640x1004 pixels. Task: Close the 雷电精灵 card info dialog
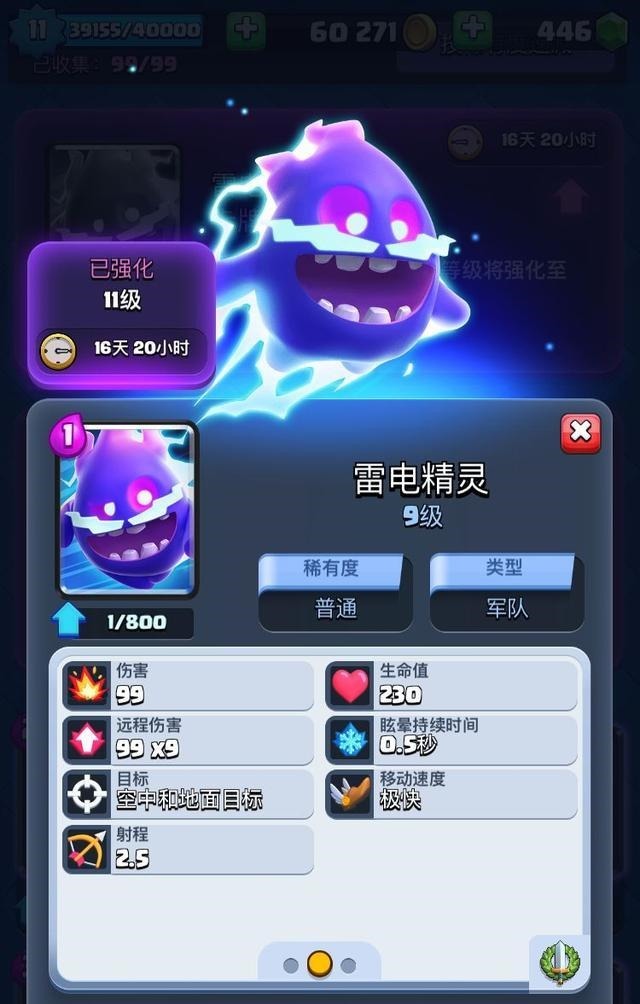click(x=580, y=433)
